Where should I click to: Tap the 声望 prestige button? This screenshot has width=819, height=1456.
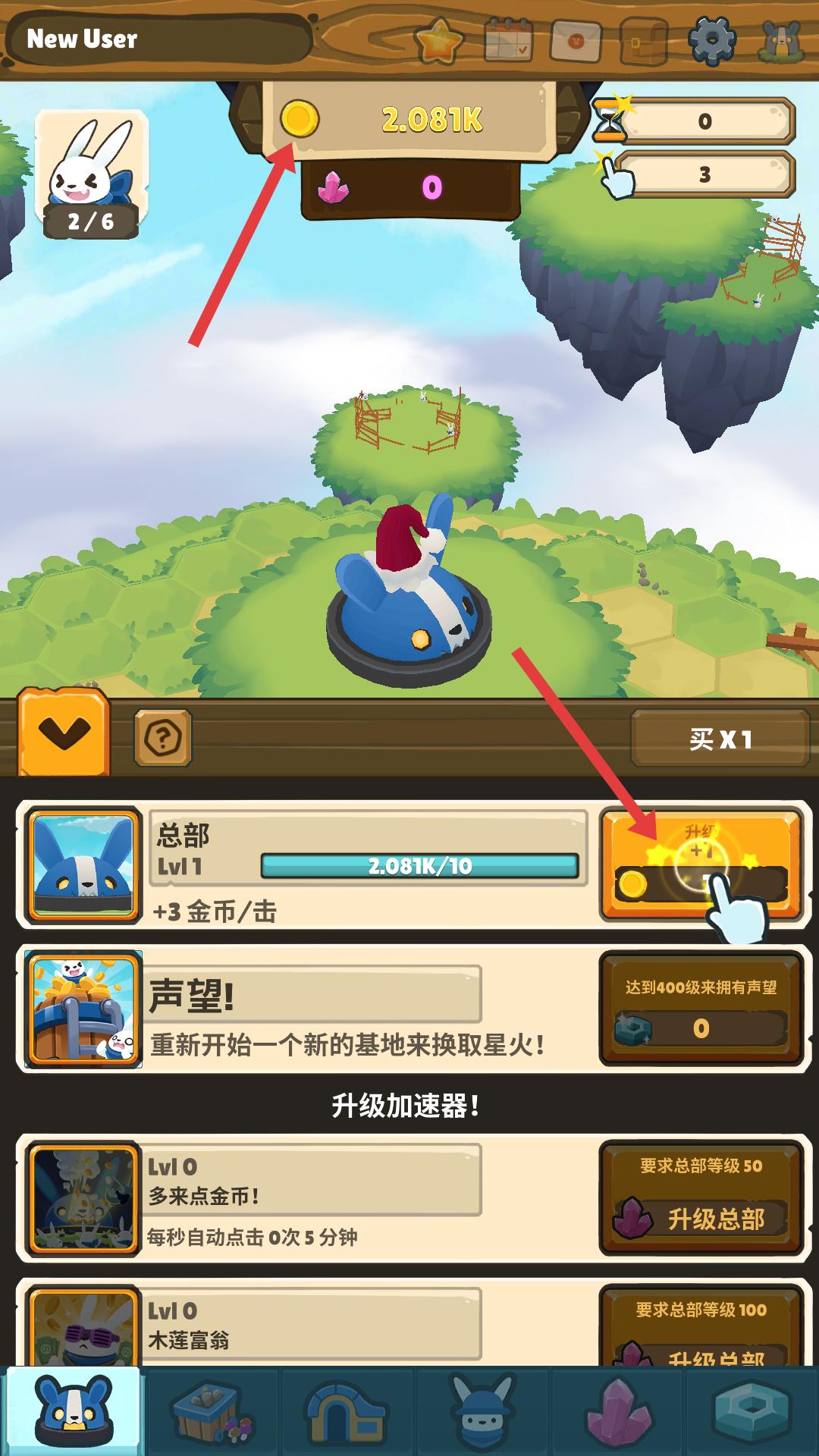tap(700, 1009)
